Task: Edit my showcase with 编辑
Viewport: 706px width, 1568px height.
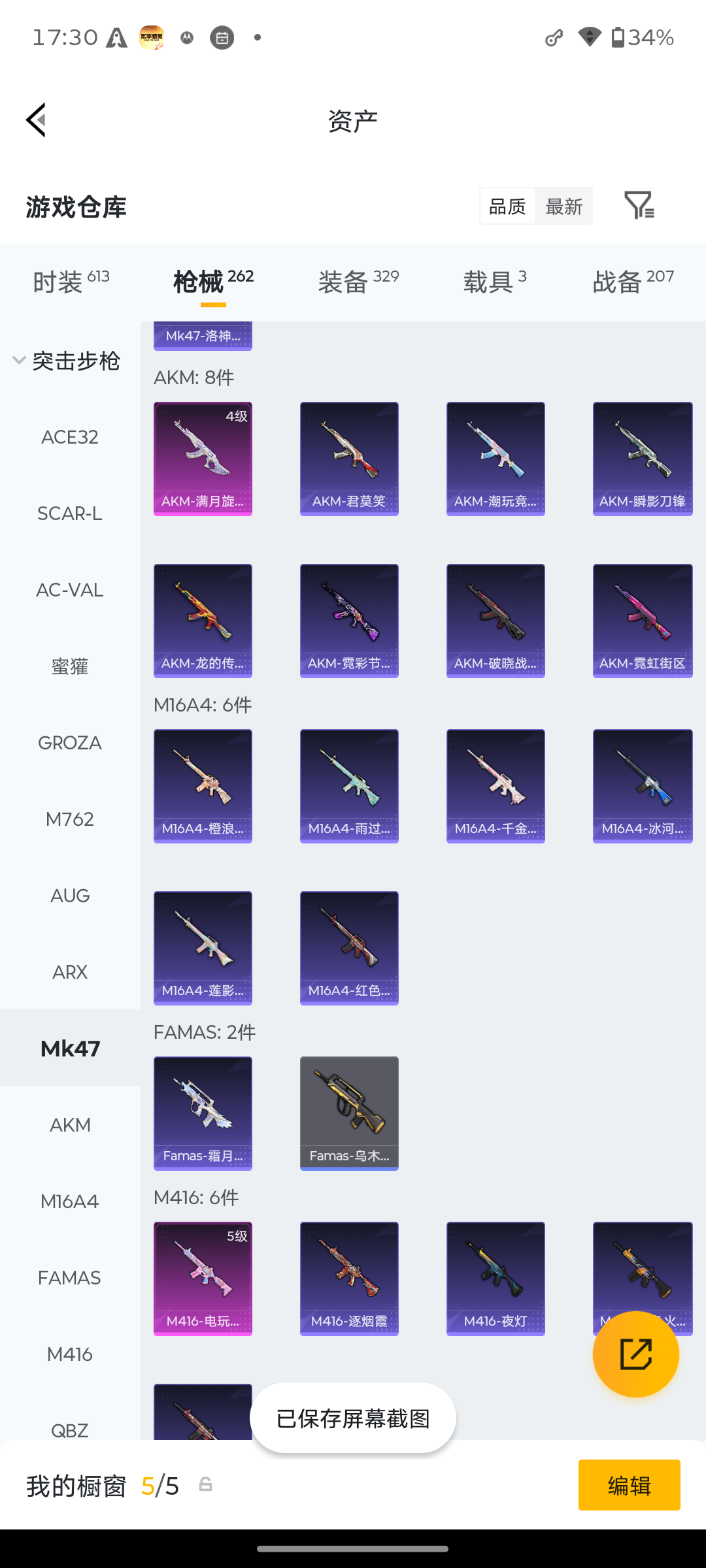Action: pos(630,1485)
